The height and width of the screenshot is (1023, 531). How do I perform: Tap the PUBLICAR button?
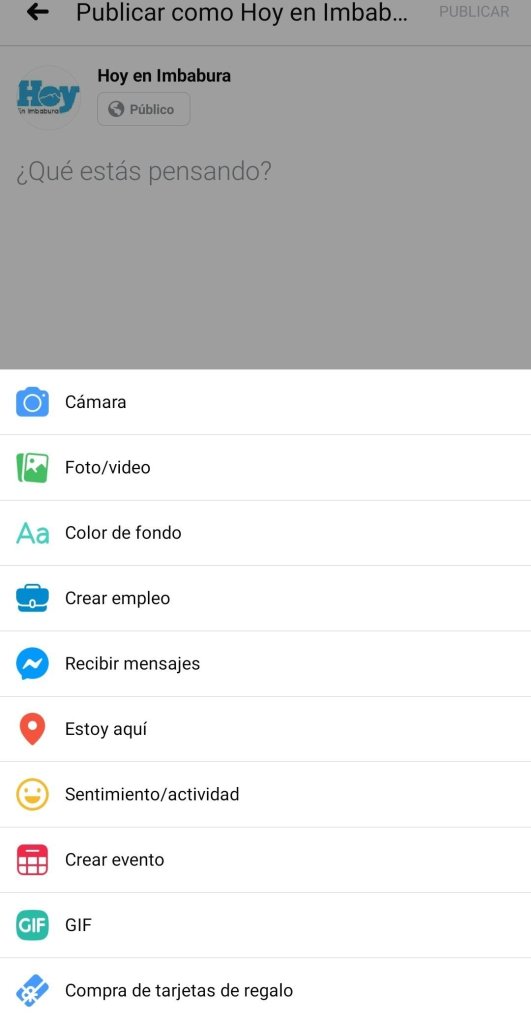474,12
